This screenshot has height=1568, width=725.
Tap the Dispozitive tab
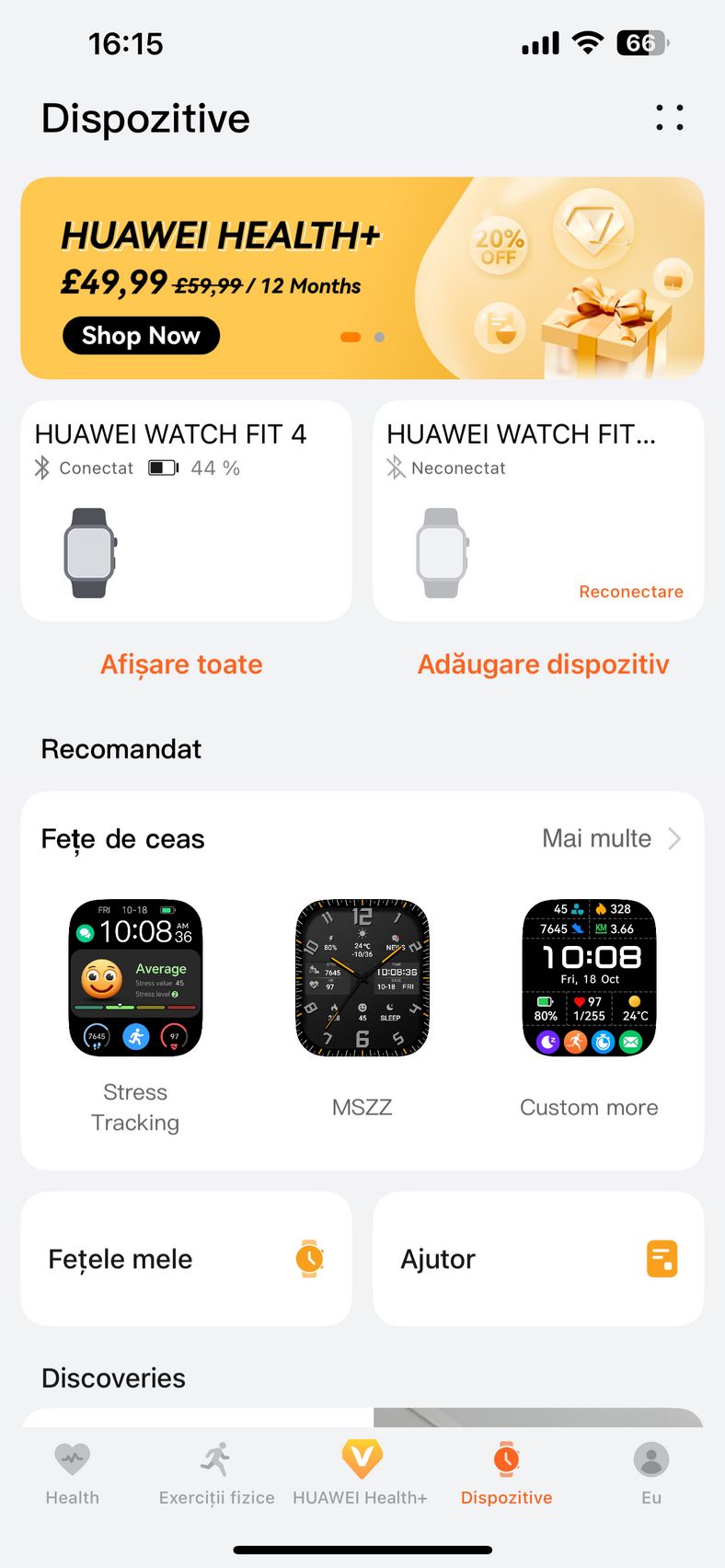506,1474
